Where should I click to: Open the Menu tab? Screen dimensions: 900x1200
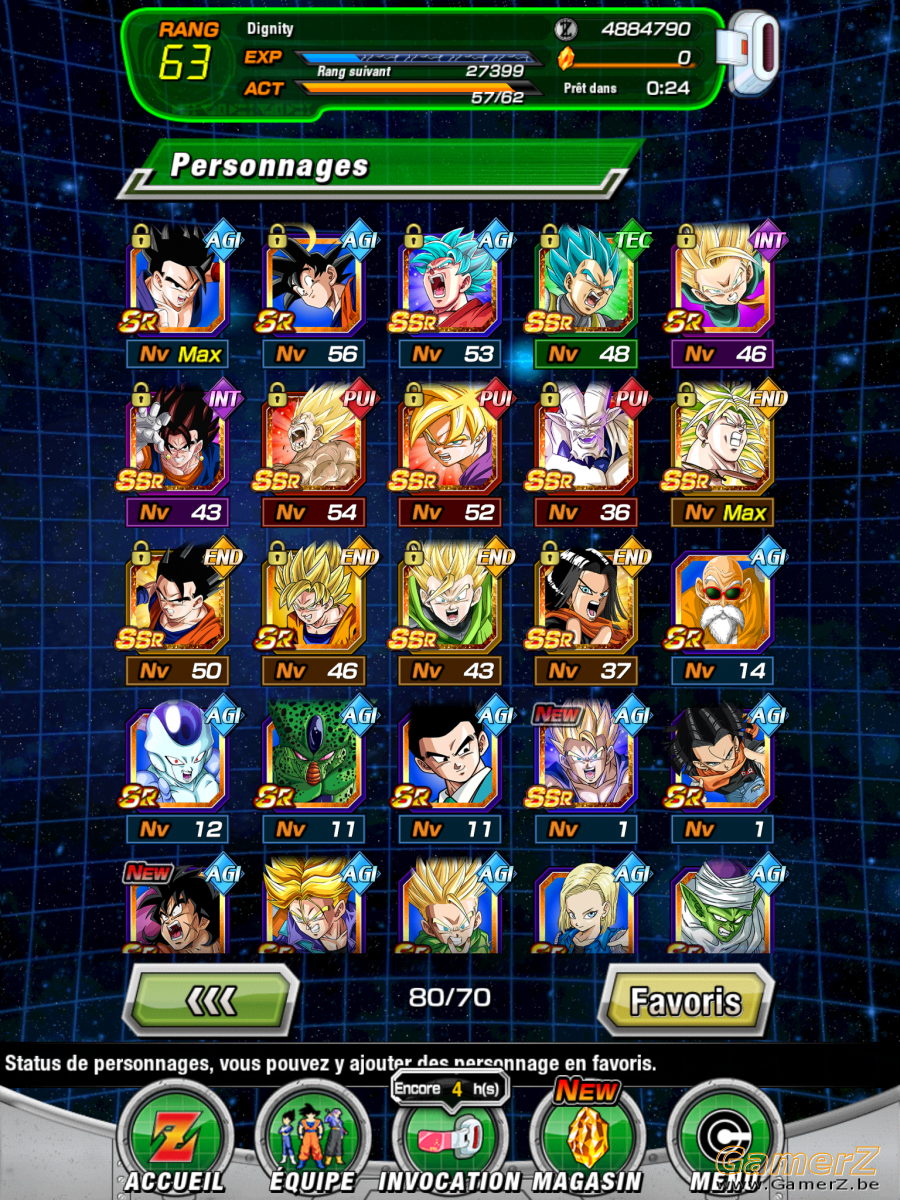(724, 1135)
